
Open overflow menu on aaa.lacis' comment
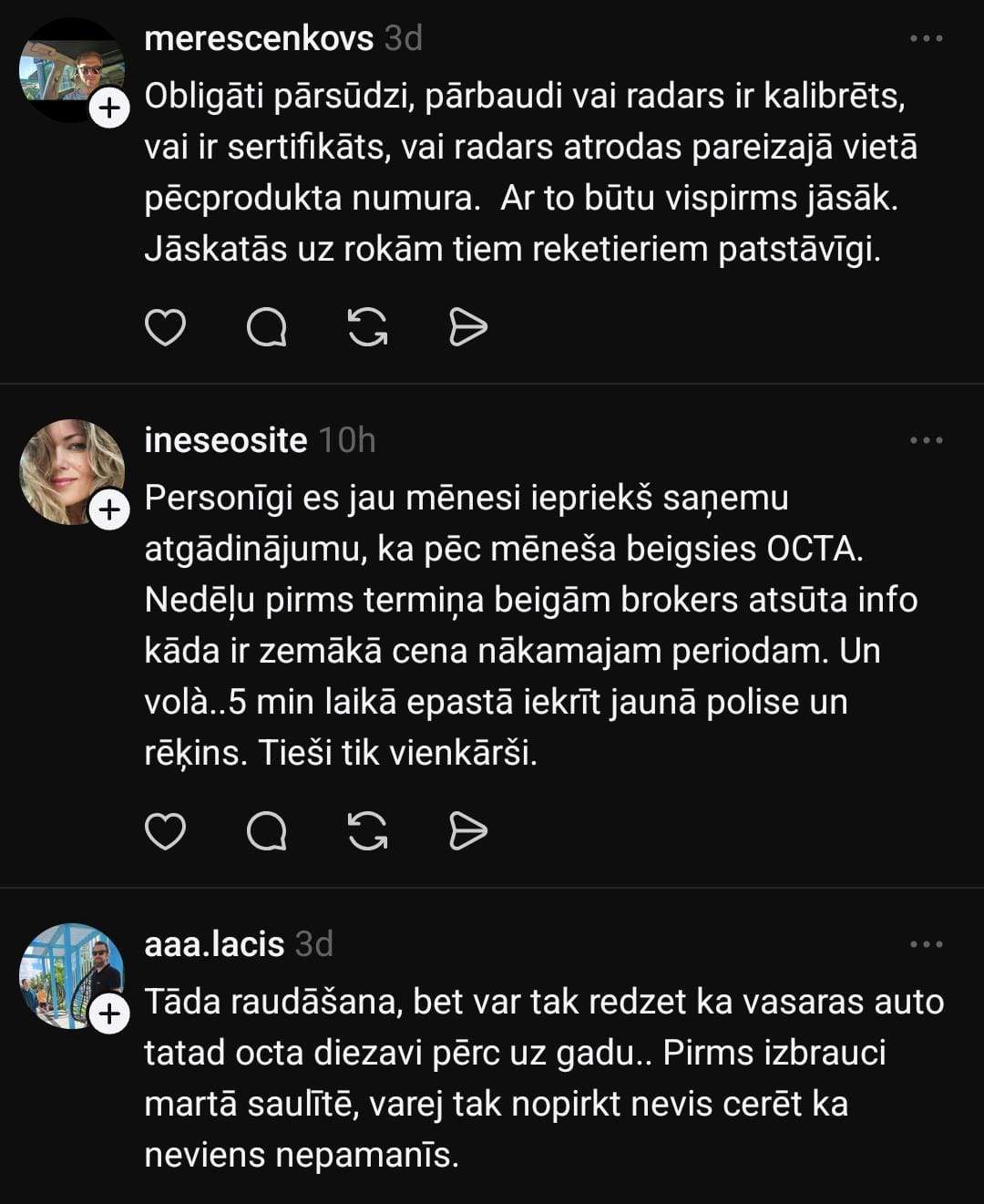pyautogui.click(x=926, y=944)
